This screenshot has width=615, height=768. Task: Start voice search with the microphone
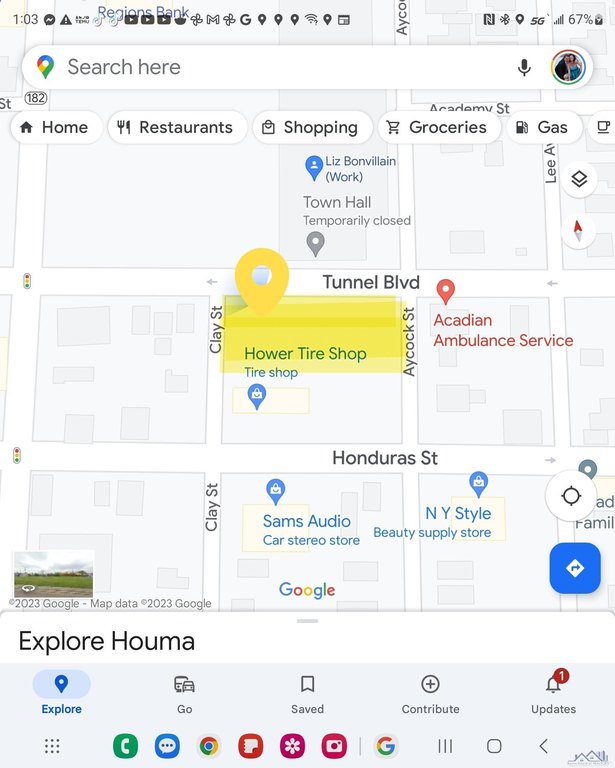[524, 68]
